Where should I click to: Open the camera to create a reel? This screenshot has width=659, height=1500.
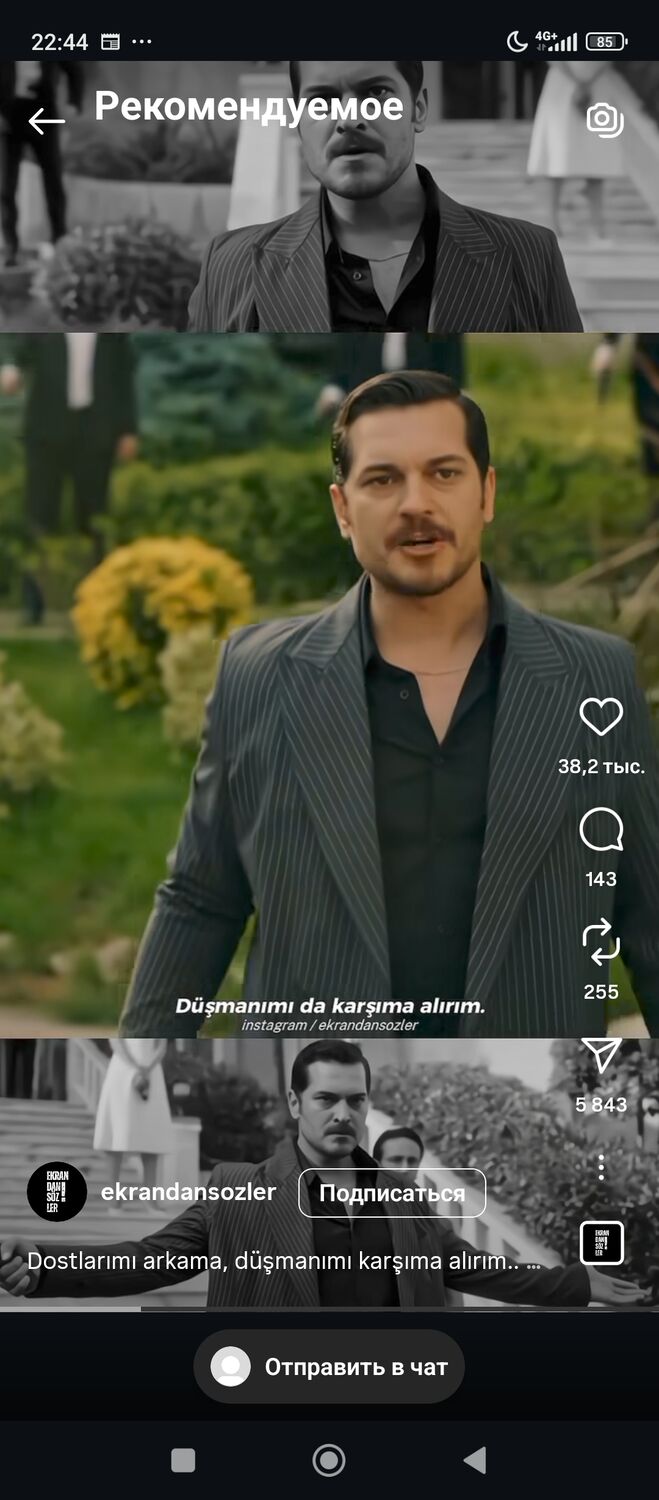point(604,120)
